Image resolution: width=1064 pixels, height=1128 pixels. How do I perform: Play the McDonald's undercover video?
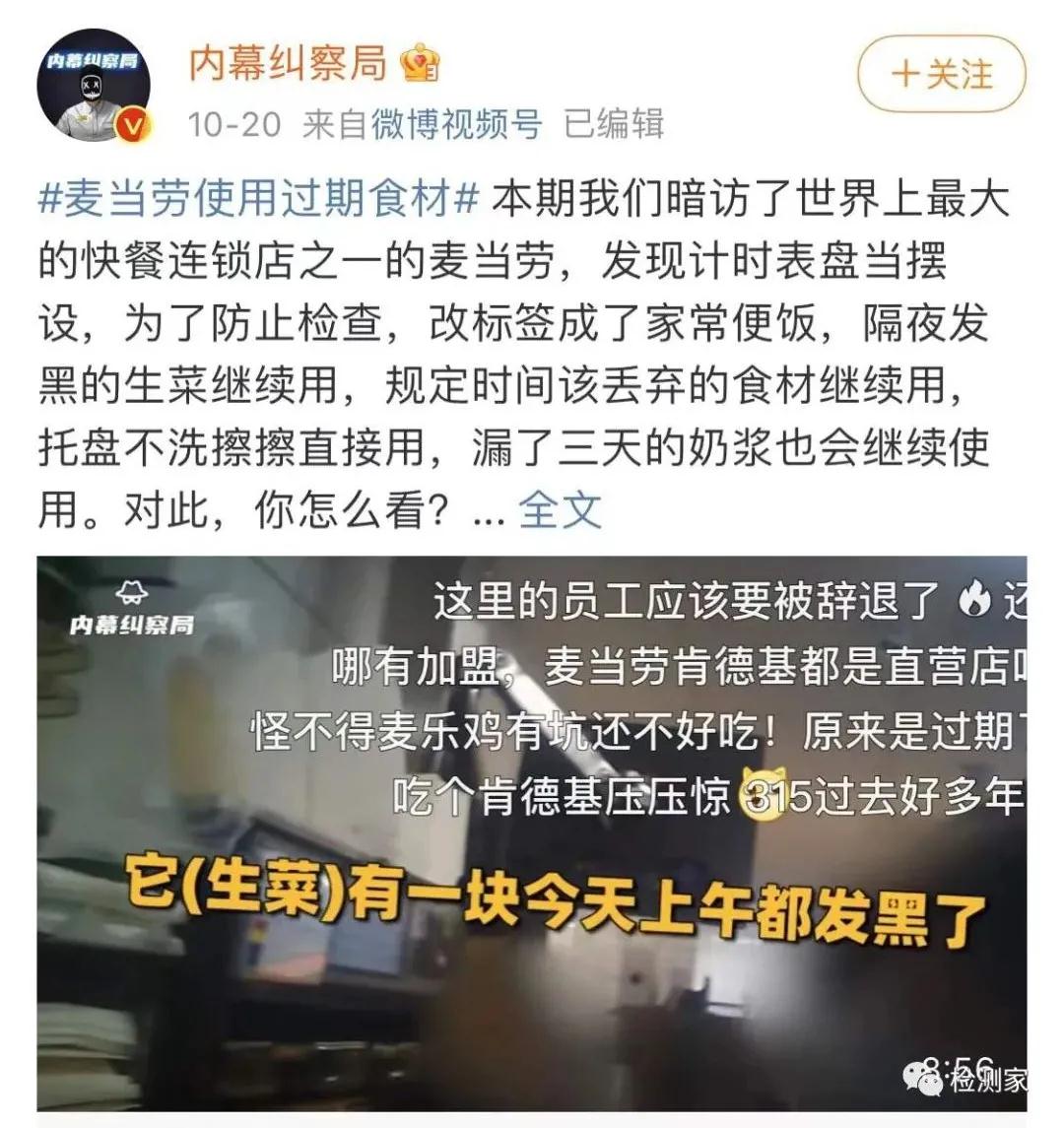(532, 832)
